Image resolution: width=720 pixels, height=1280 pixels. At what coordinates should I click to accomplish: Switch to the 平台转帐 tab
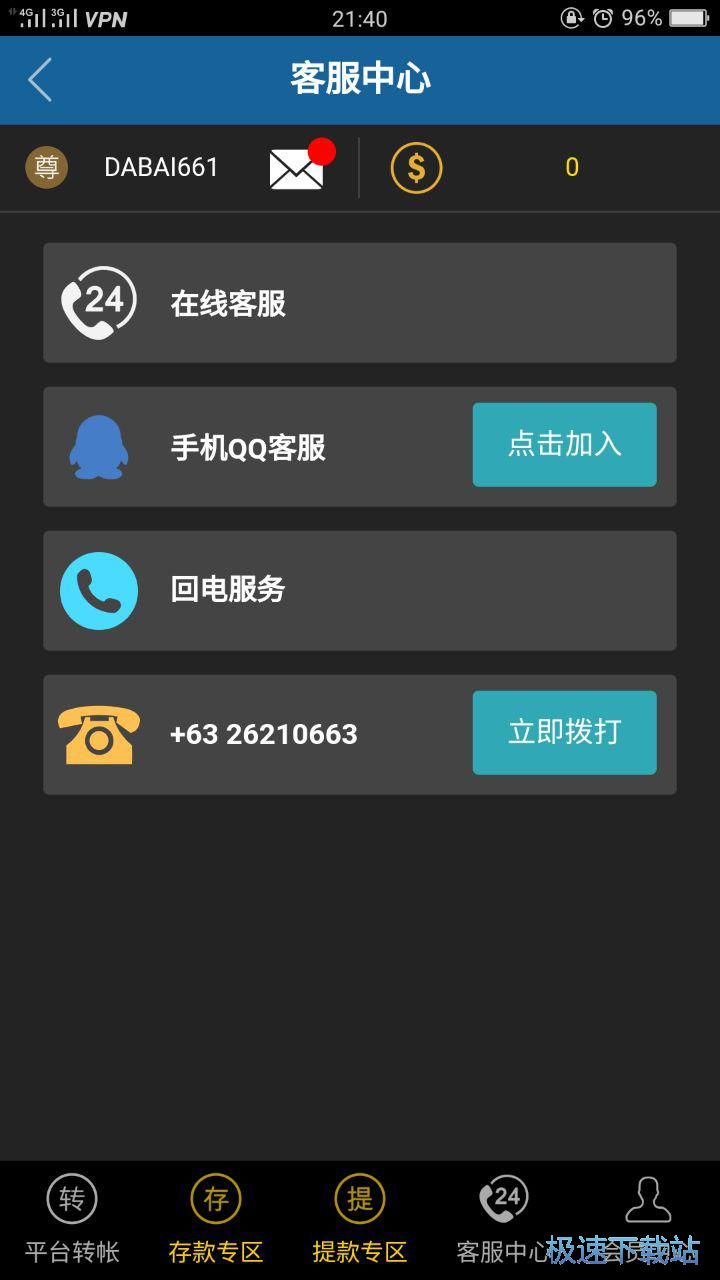(72, 1220)
